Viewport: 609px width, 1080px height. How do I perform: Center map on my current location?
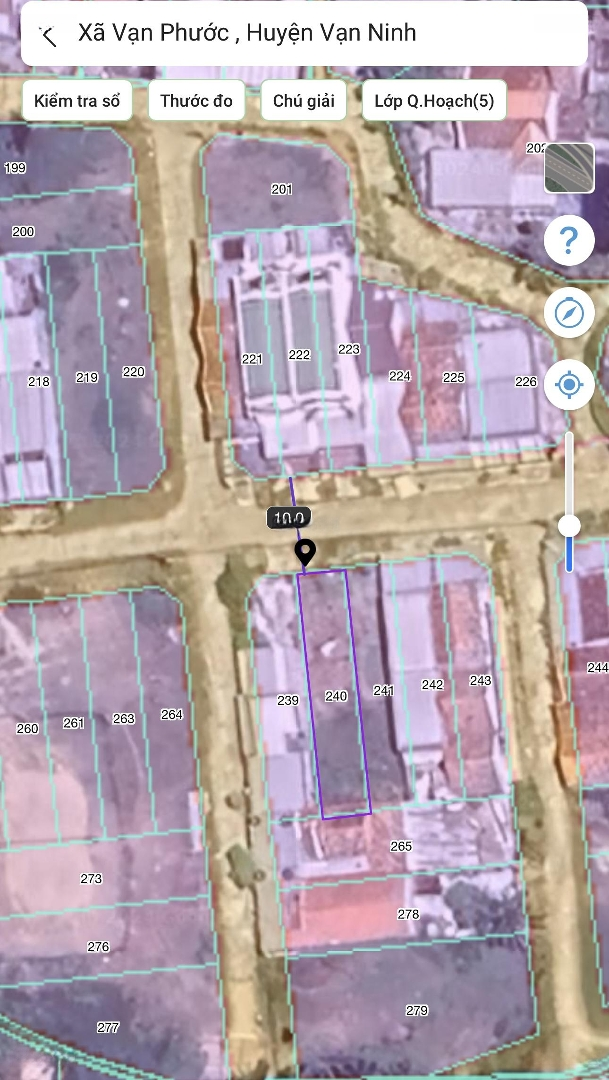[569, 384]
